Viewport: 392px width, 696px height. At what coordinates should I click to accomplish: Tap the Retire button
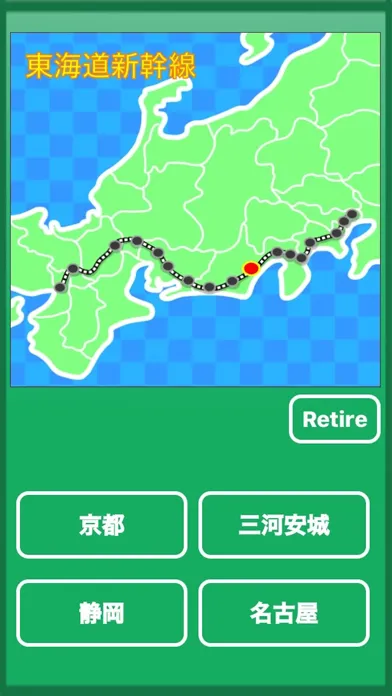click(x=335, y=419)
